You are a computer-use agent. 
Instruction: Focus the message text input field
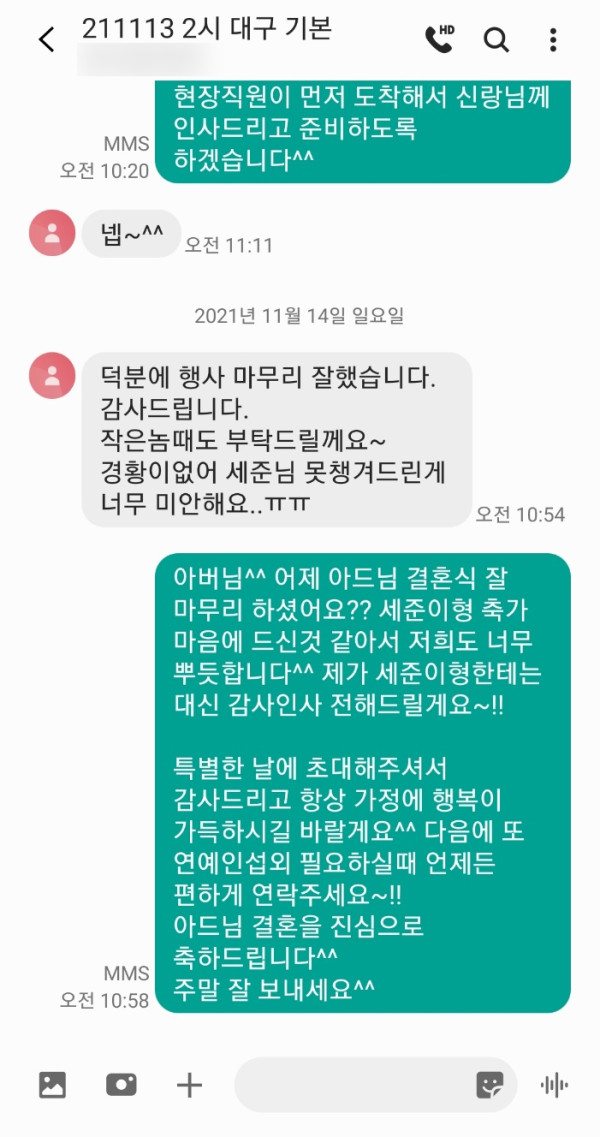click(350, 1085)
